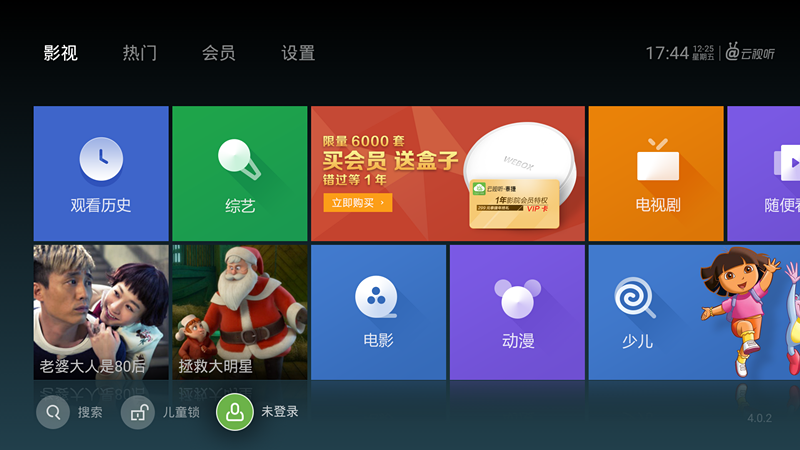Browse the 动漫 category
The height and width of the screenshot is (450, 800).
517,312
